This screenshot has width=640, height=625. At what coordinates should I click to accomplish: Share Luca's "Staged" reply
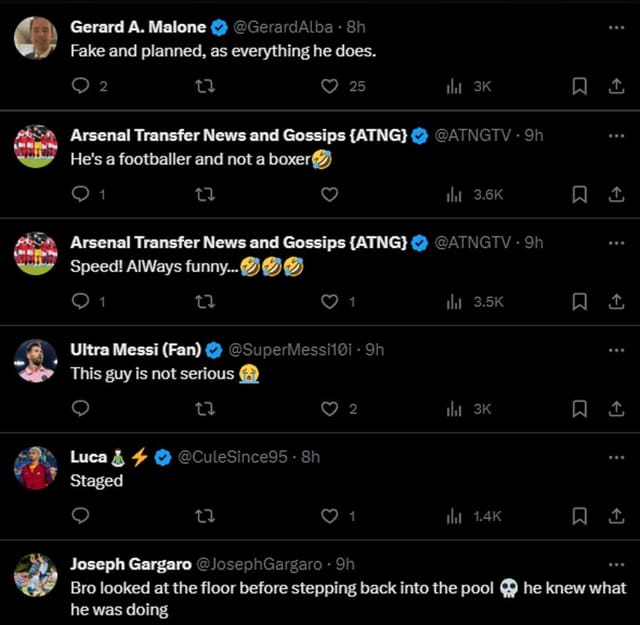[616, 516]
